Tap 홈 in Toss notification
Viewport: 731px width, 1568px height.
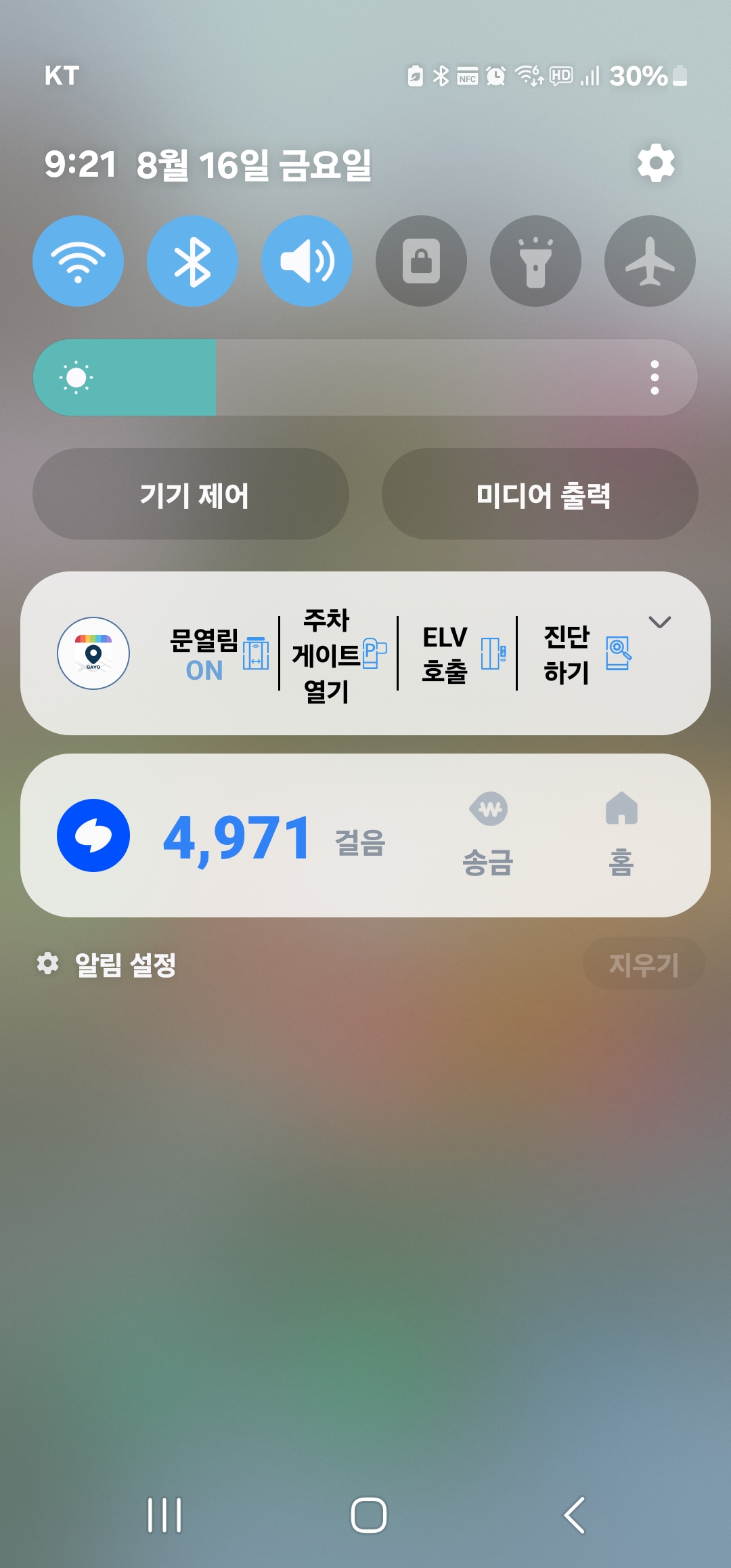621,835
